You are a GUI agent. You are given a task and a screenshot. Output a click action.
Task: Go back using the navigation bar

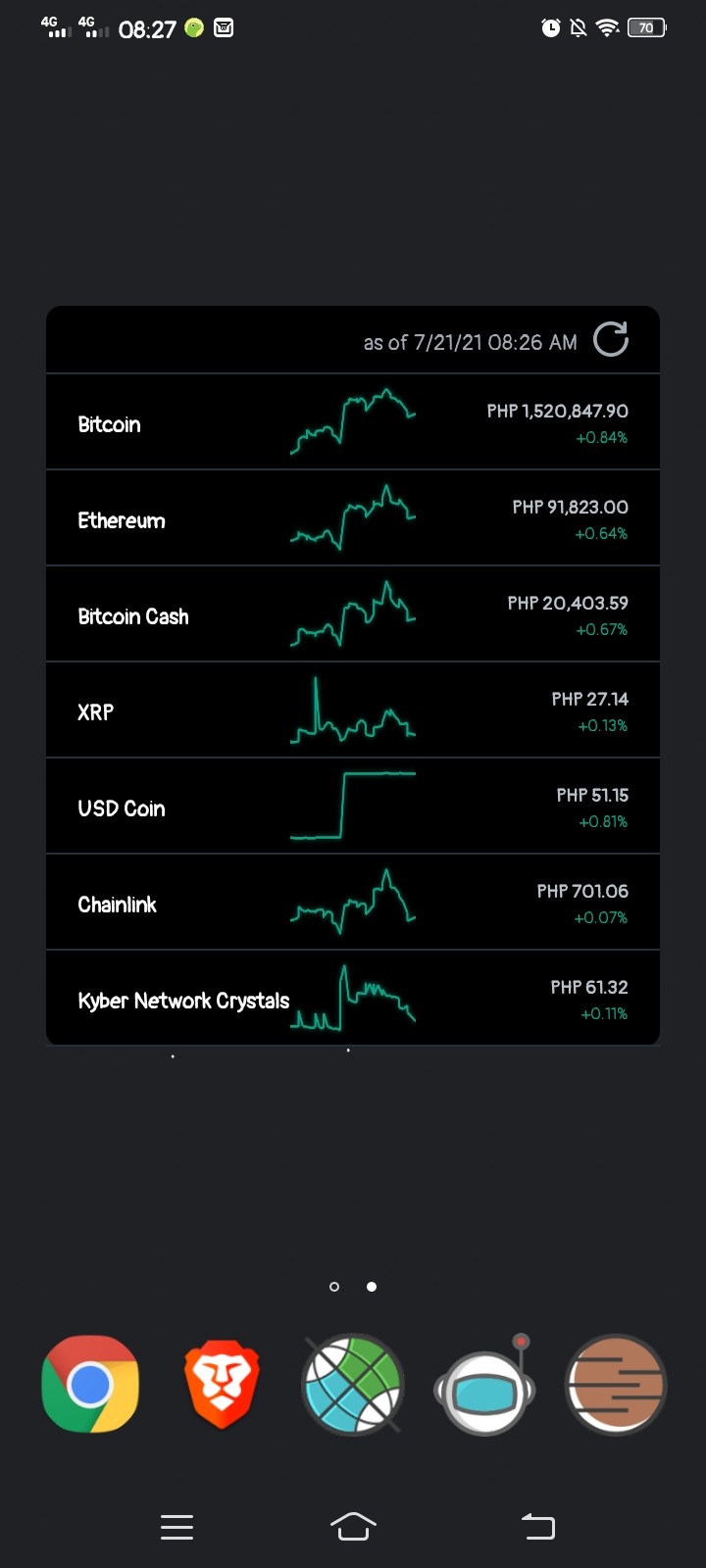tap(538, 1527)
